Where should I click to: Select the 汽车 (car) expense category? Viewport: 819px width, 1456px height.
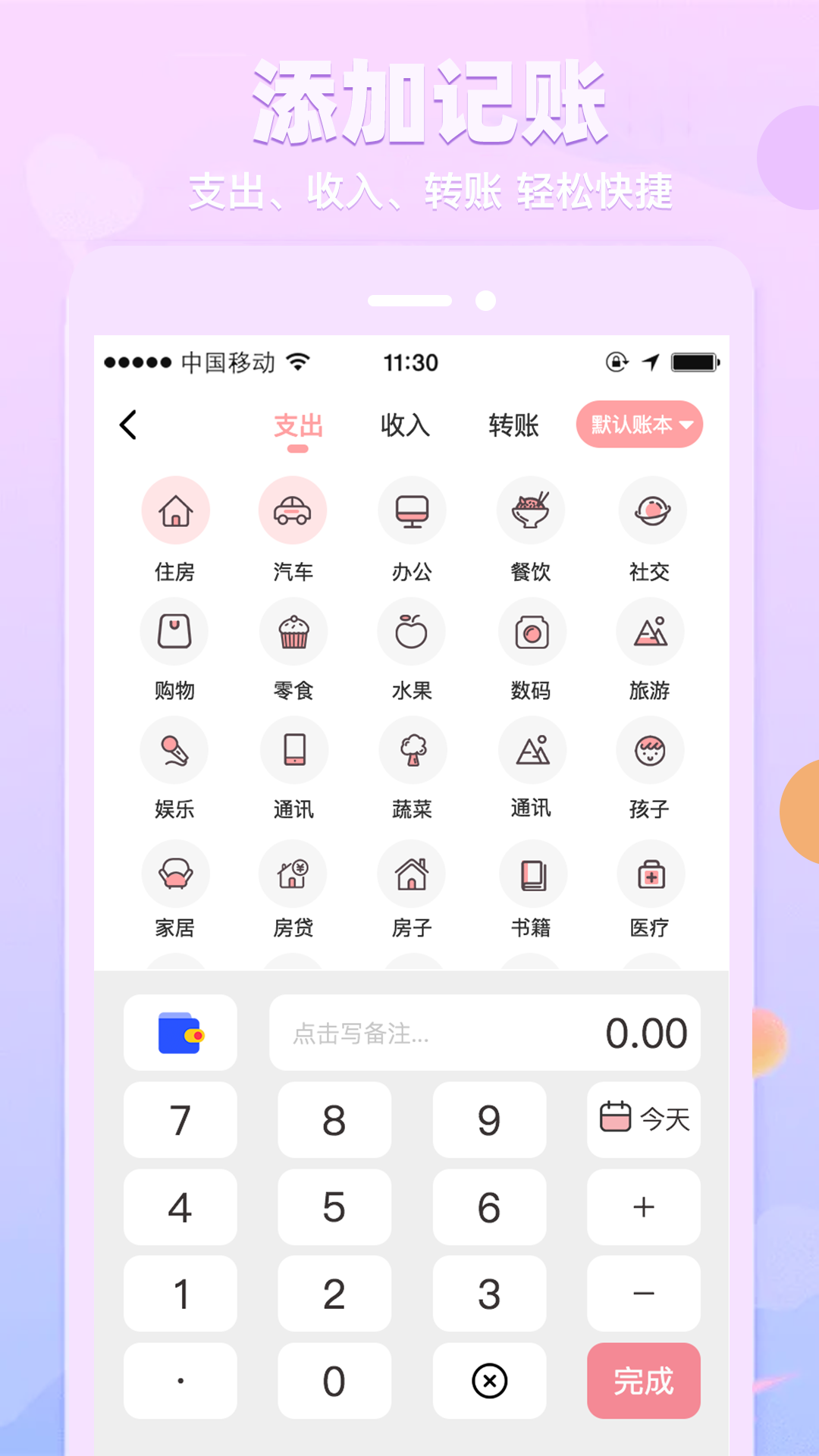point(293,510)
